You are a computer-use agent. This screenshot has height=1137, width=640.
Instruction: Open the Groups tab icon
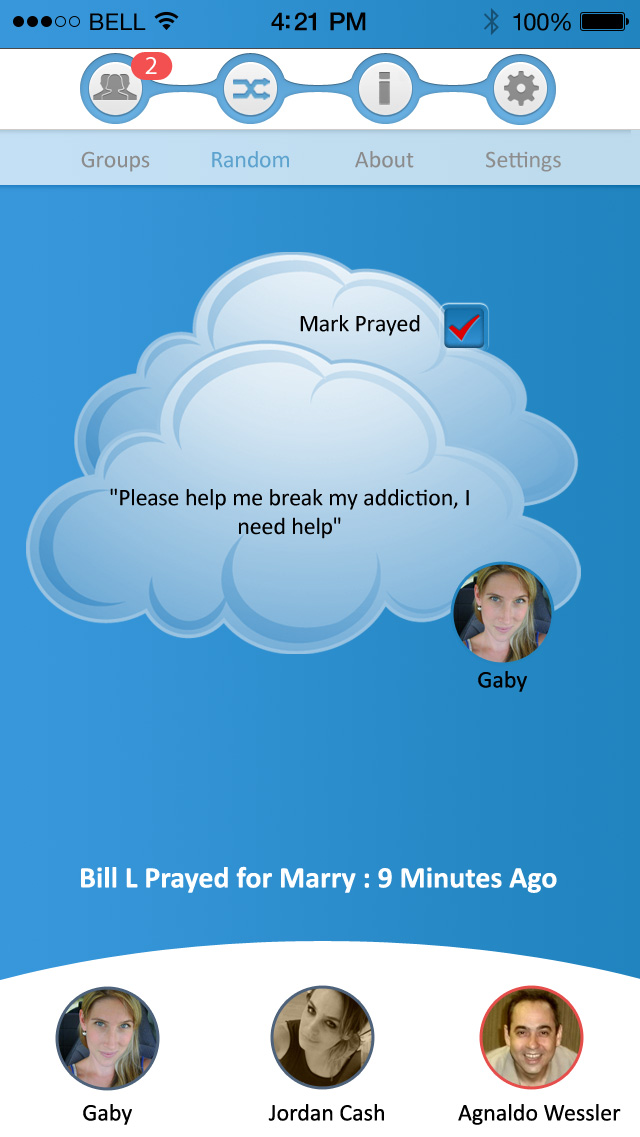coord(115,90)
